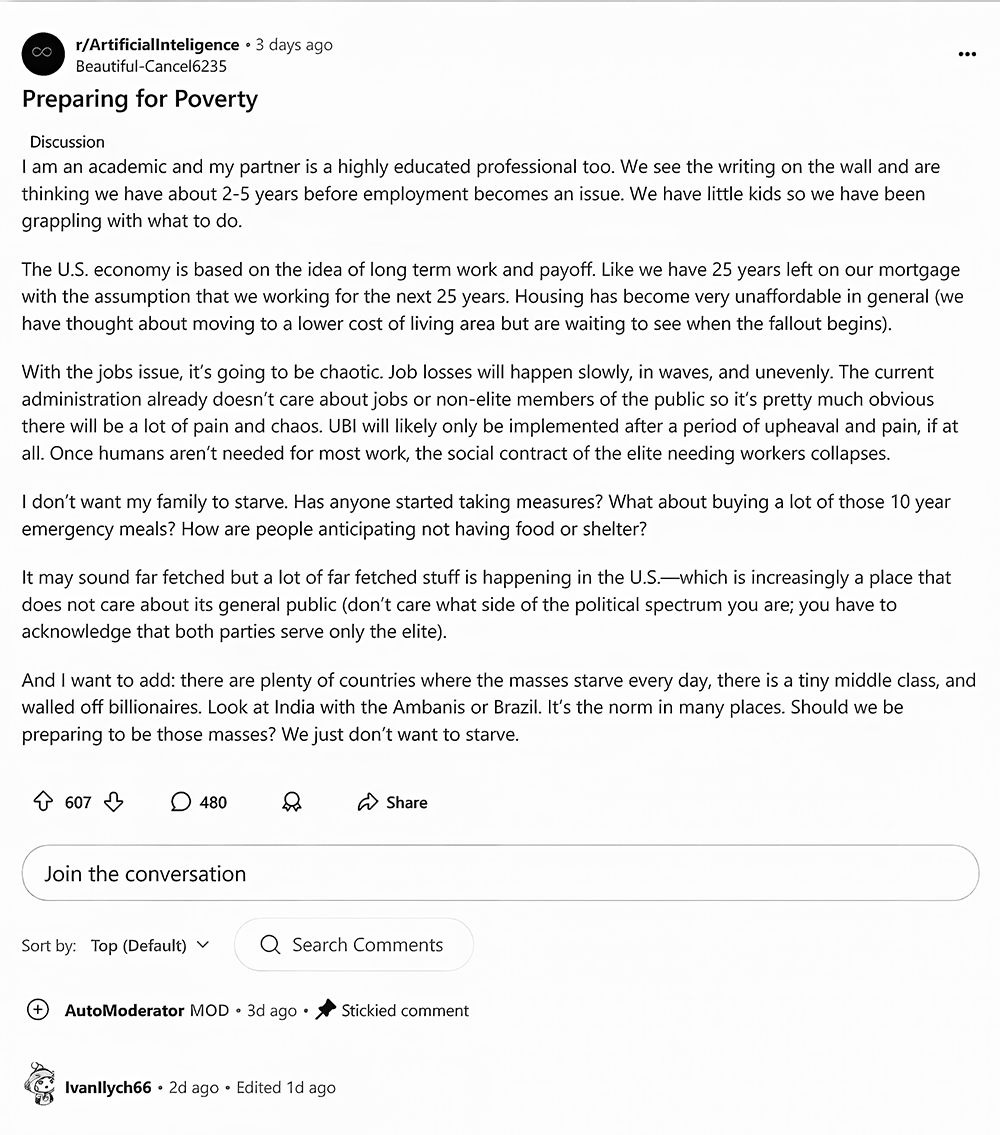The width and height of the screenshot is (1000, 1135).
Task: Open Beautiful-Cancel6235's profile
Action: coord(151,66)
